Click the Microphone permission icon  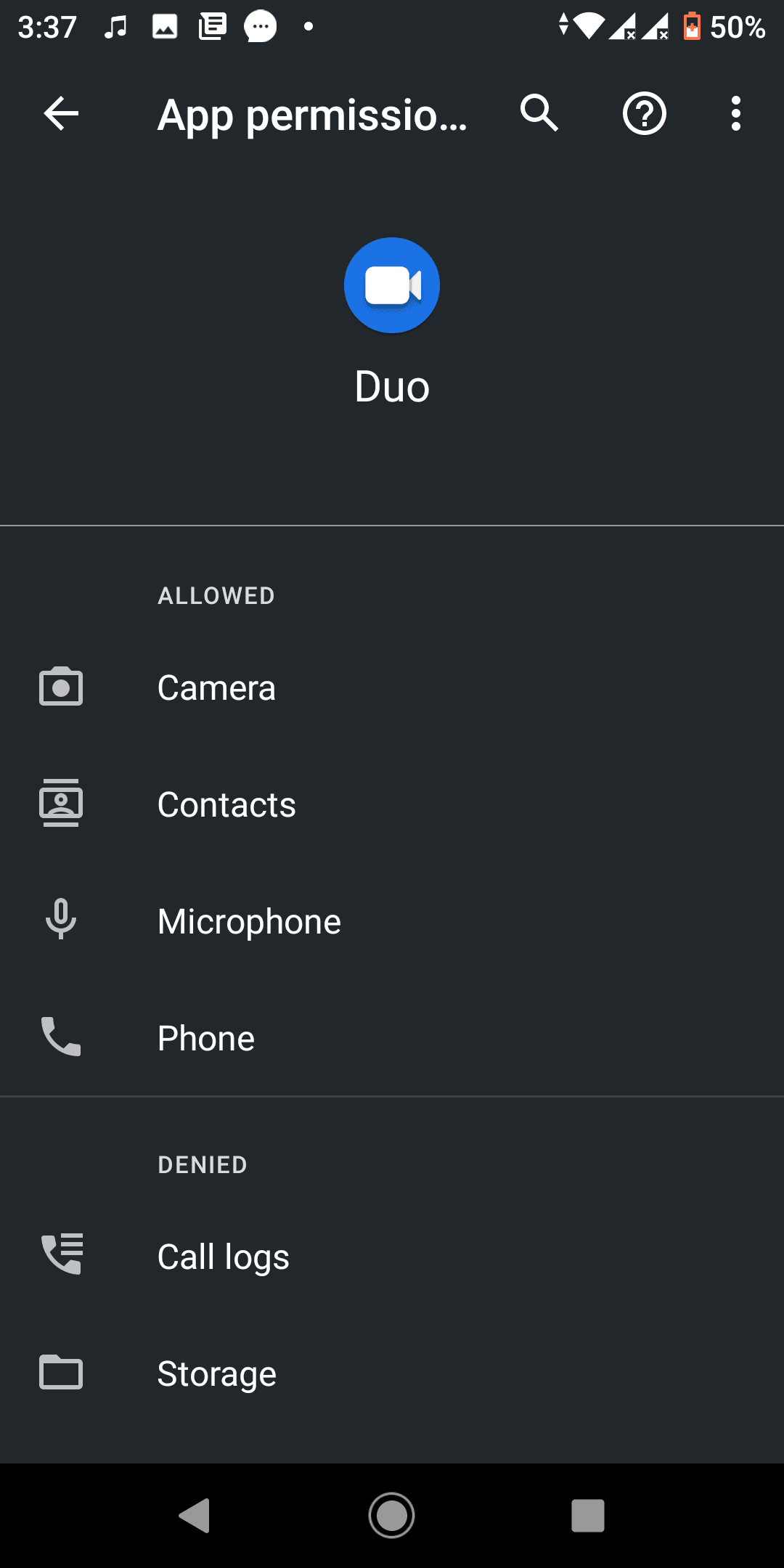click(61, 919)
